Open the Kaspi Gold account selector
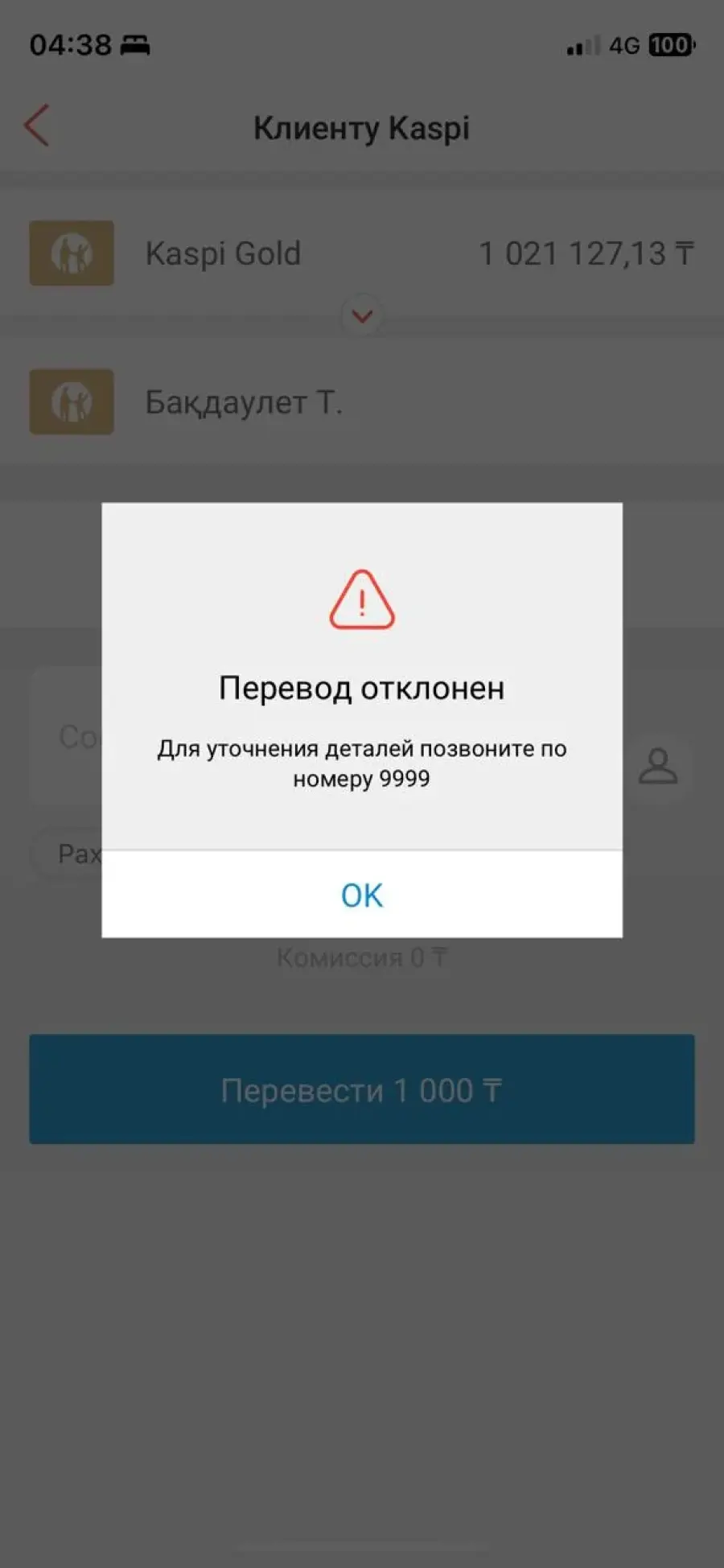 [x=362, y=253]
